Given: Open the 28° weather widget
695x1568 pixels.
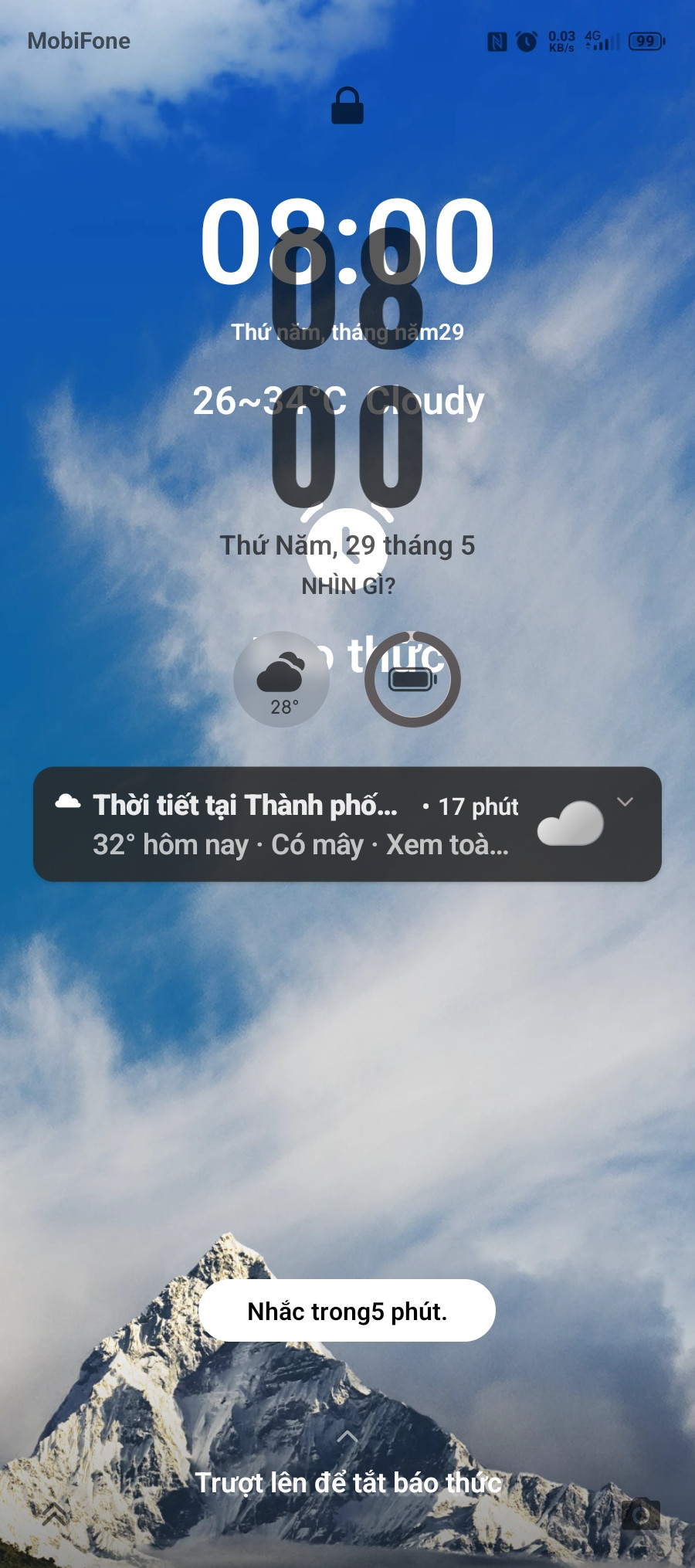Looking at the screenshot, I should tap(281, 680).
